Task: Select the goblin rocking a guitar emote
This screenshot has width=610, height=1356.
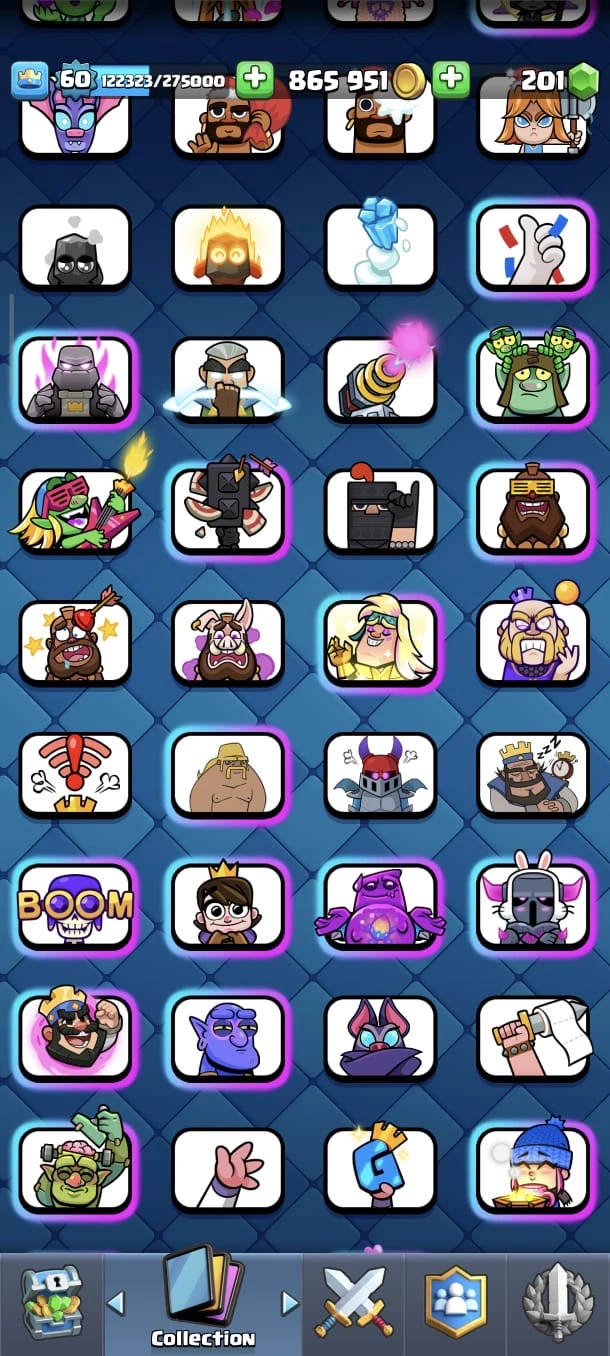Action: point(76,510)
